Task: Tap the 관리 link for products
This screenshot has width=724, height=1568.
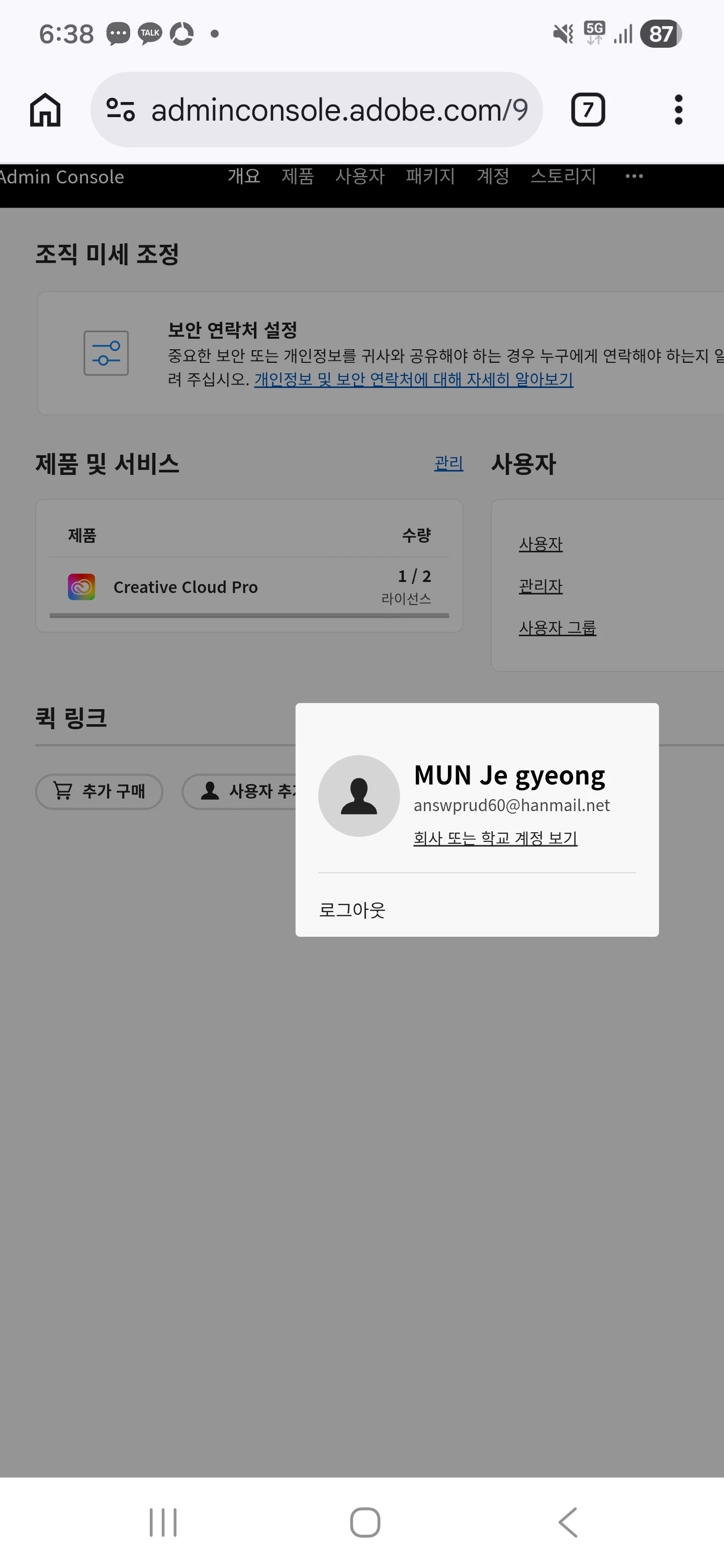Action: point(448,464)
